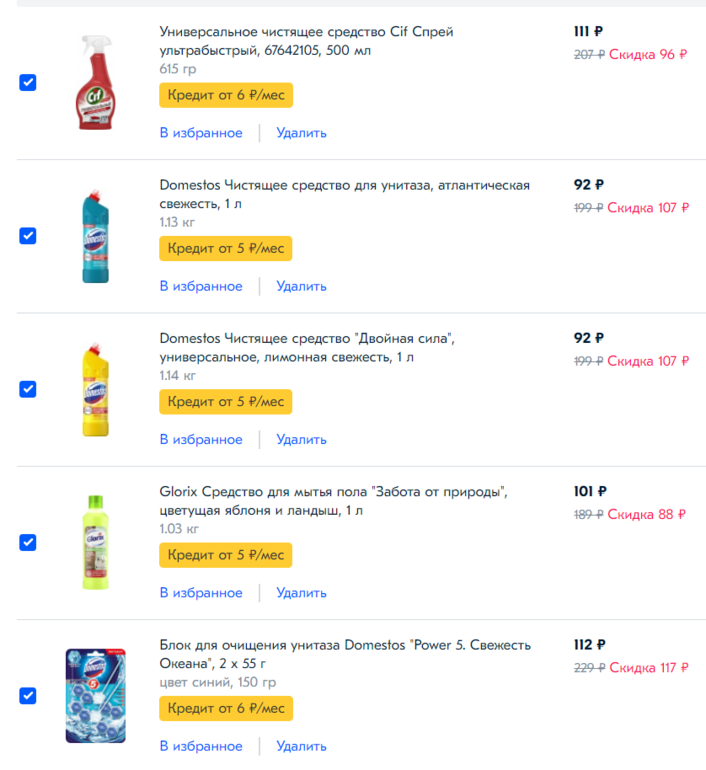Add Domestos Power 5 to favorites
The image size is (706, 770).
(x=200, y=746)
